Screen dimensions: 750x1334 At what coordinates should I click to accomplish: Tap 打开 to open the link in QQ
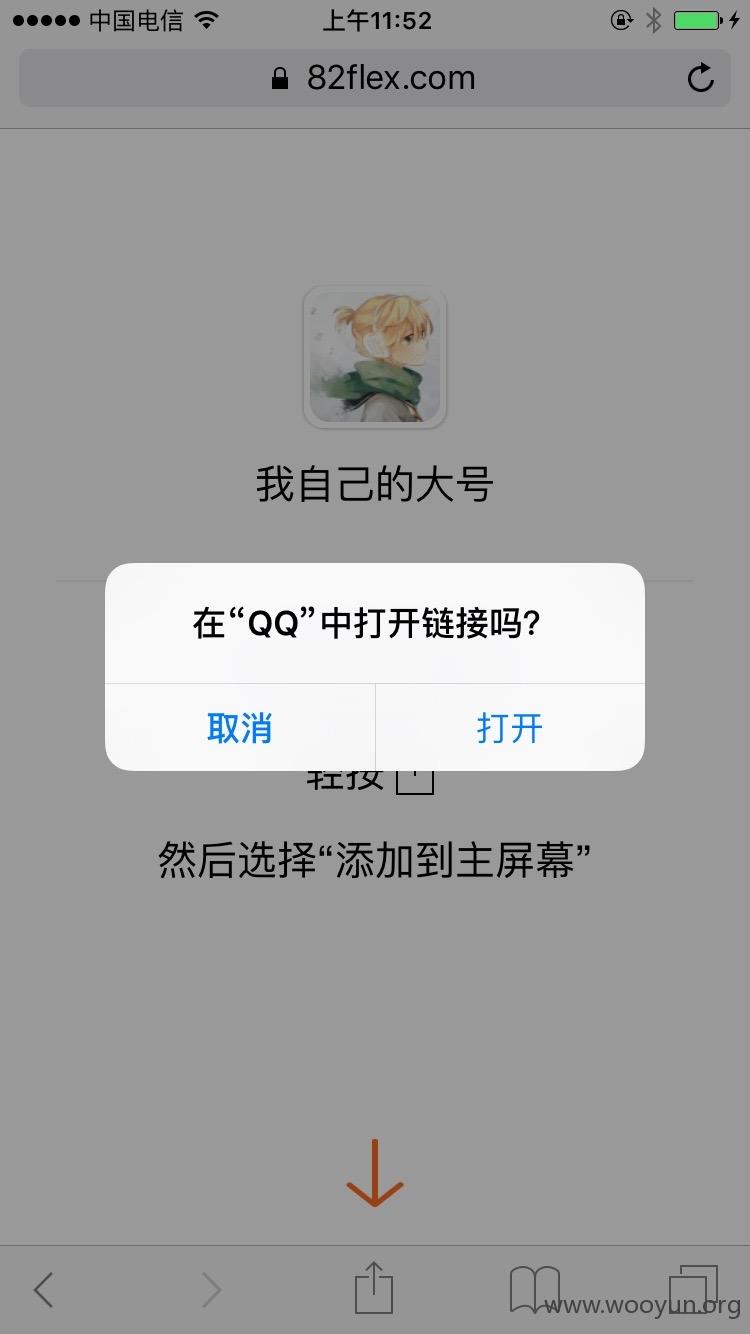coord(510,727)
